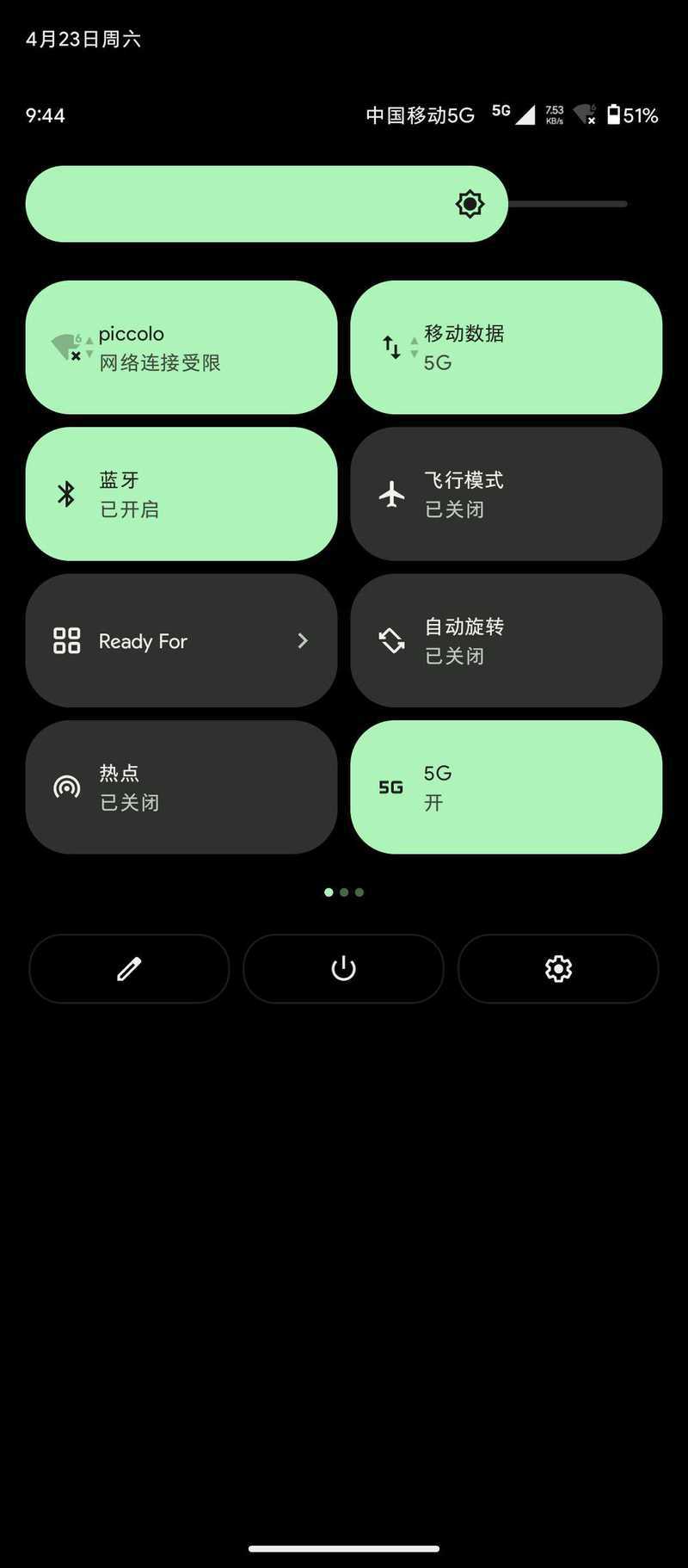
Task: Disable Bluetooth (蓝牙) tile
Action: [181, 494]
